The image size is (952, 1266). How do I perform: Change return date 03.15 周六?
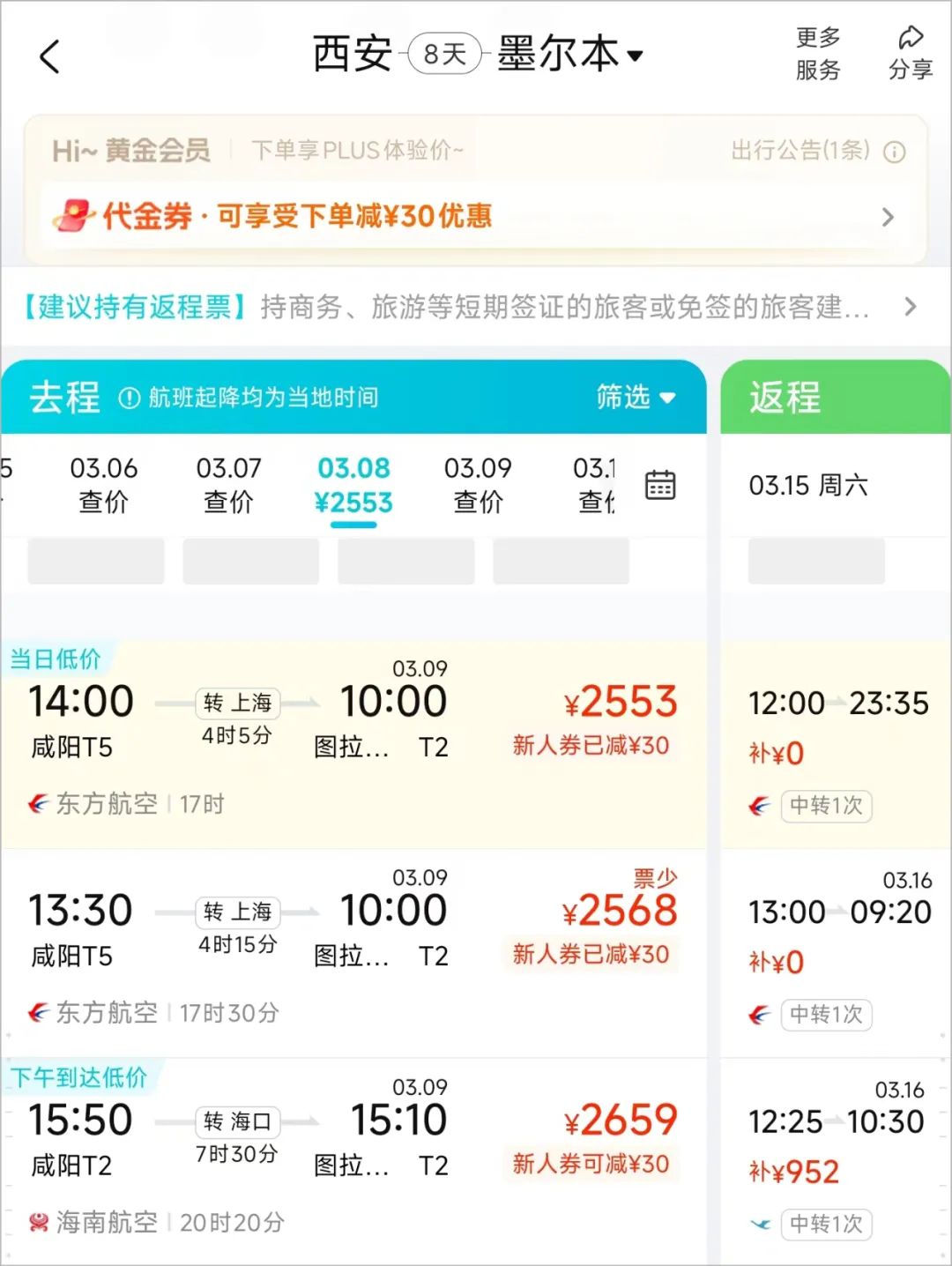(x=808, y=485)
